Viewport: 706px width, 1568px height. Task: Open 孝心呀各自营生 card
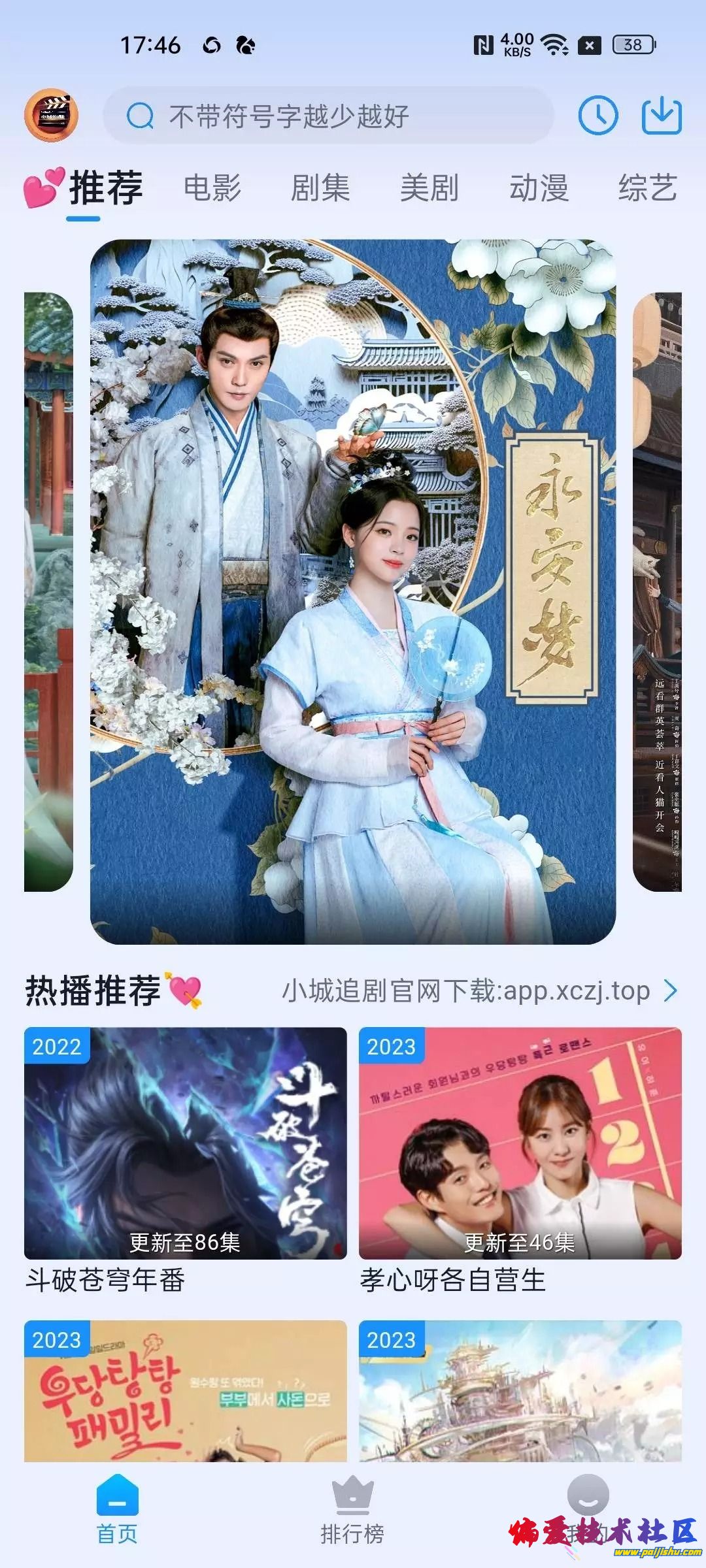pos(520,1143)
